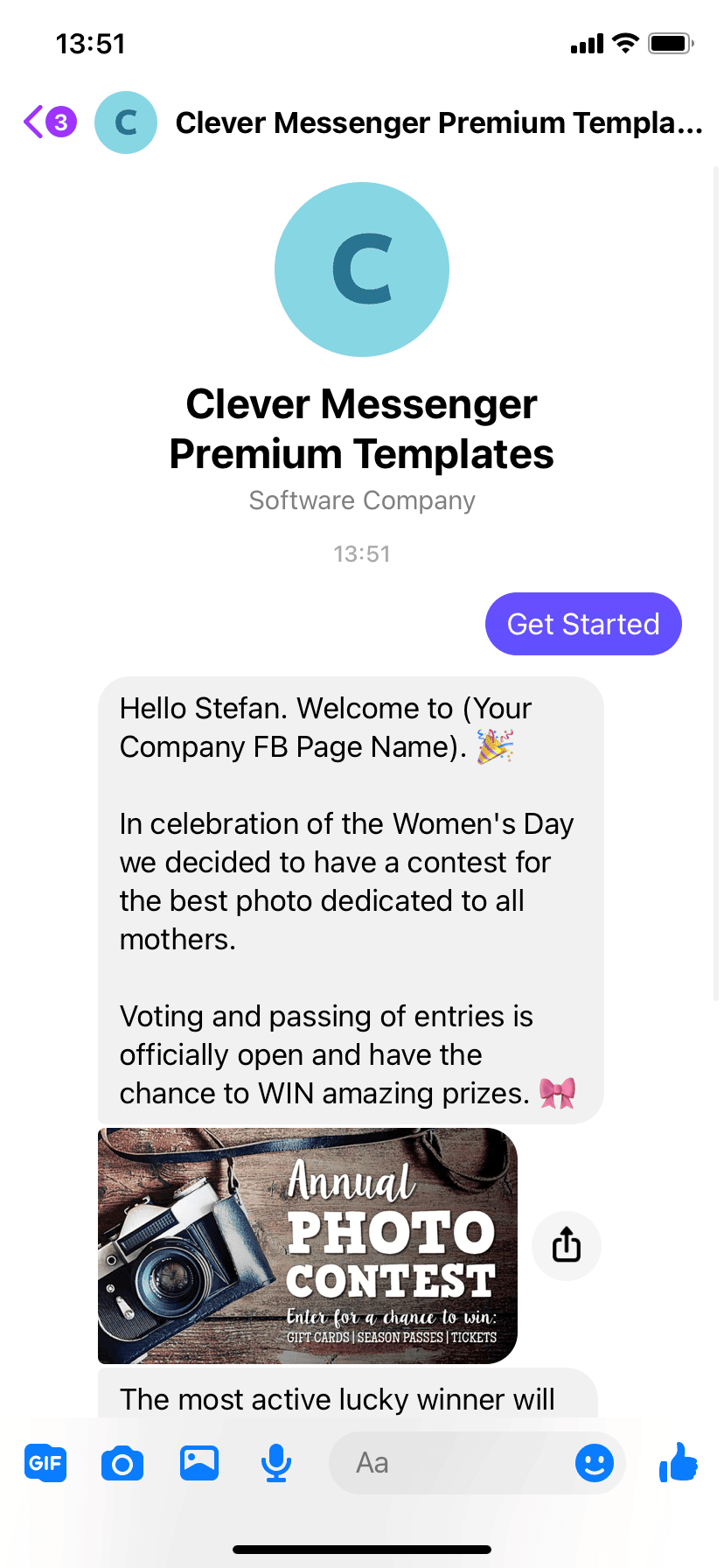Viewport: 724px width, 1568px height.
Task: Open the emoji picker in message field
Action: coord(595,1463)
